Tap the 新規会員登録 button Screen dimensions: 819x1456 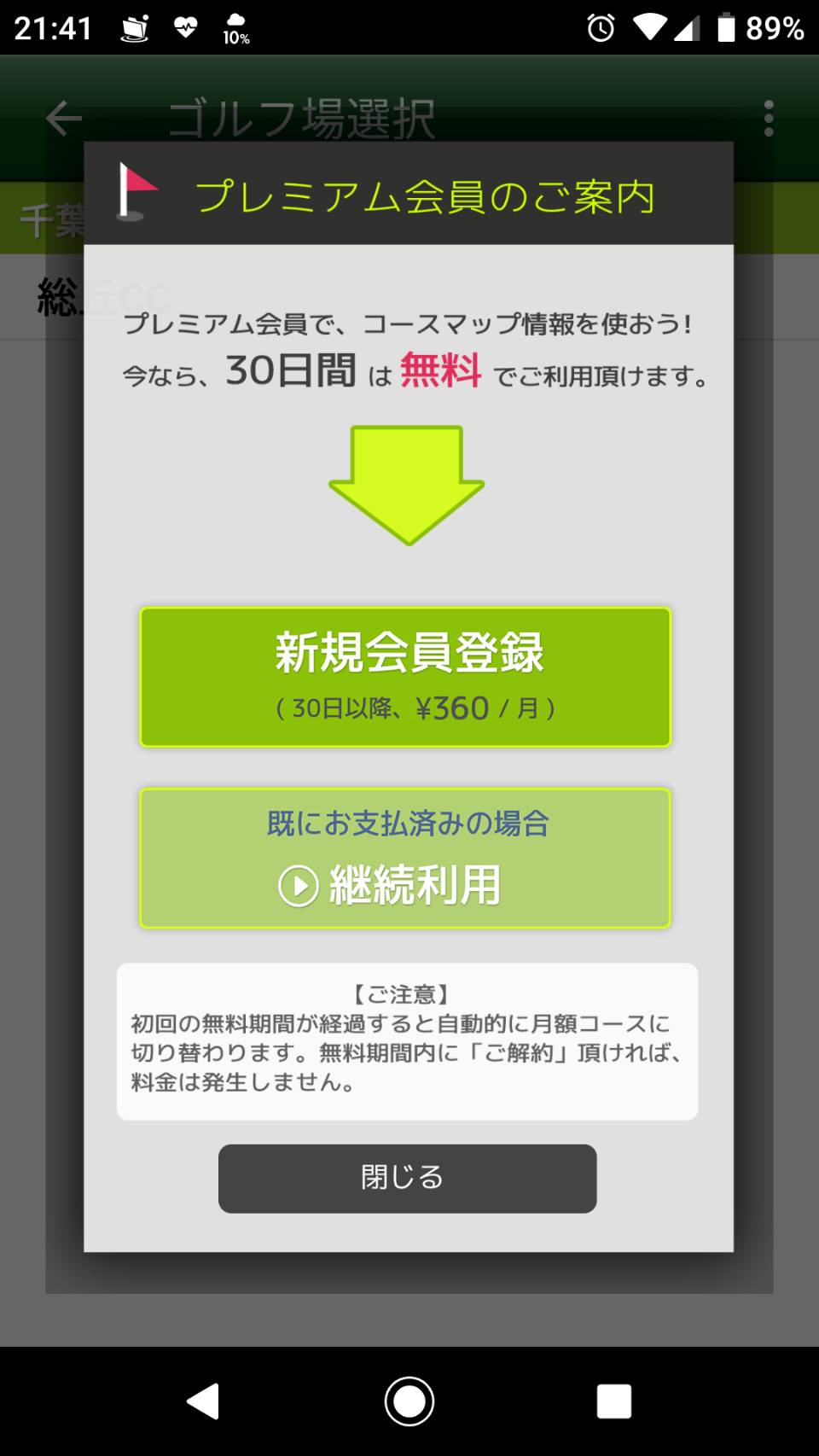click(x=405, y=677)
